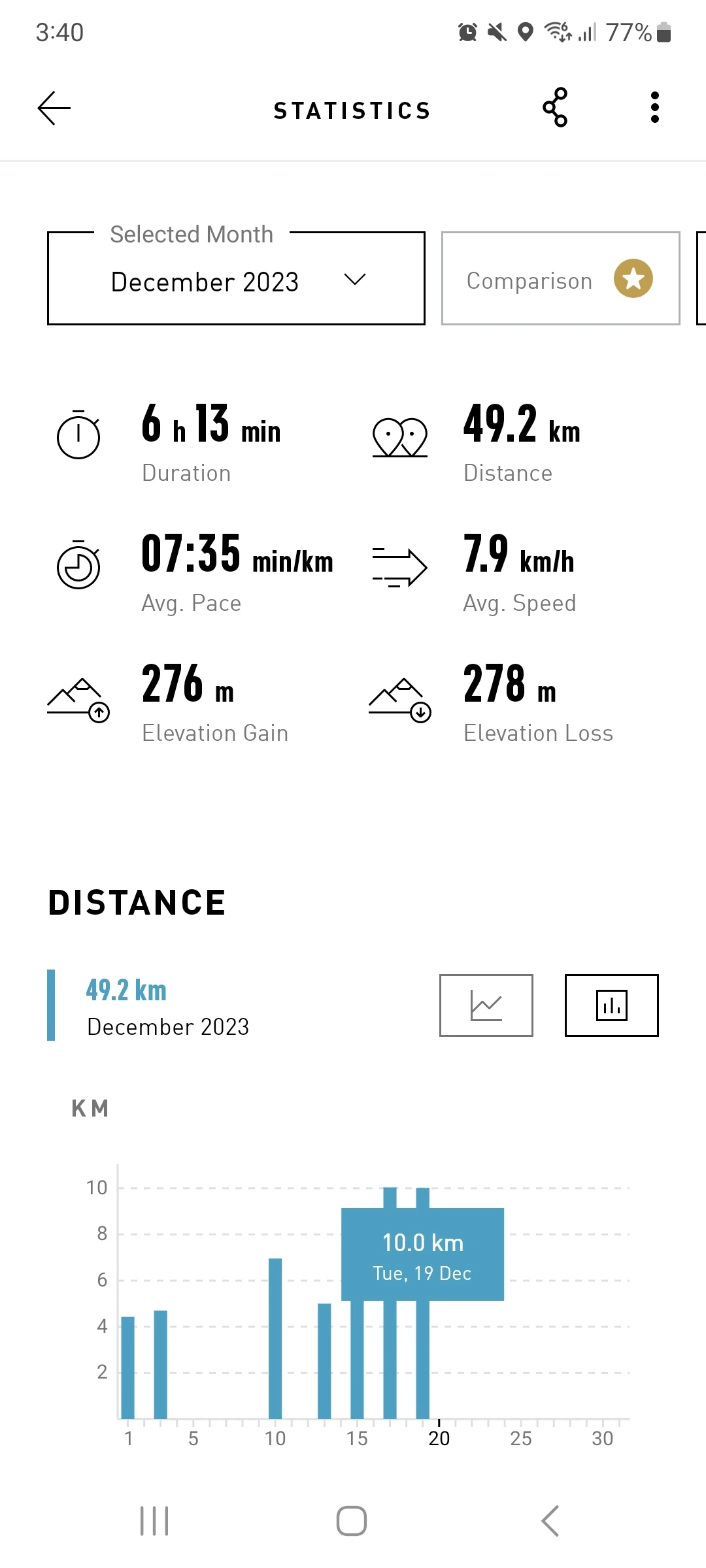This screenshot has width=706, height=1568.
Task: Click the Duration stopwatch icon
Action: tap(78, 436)
